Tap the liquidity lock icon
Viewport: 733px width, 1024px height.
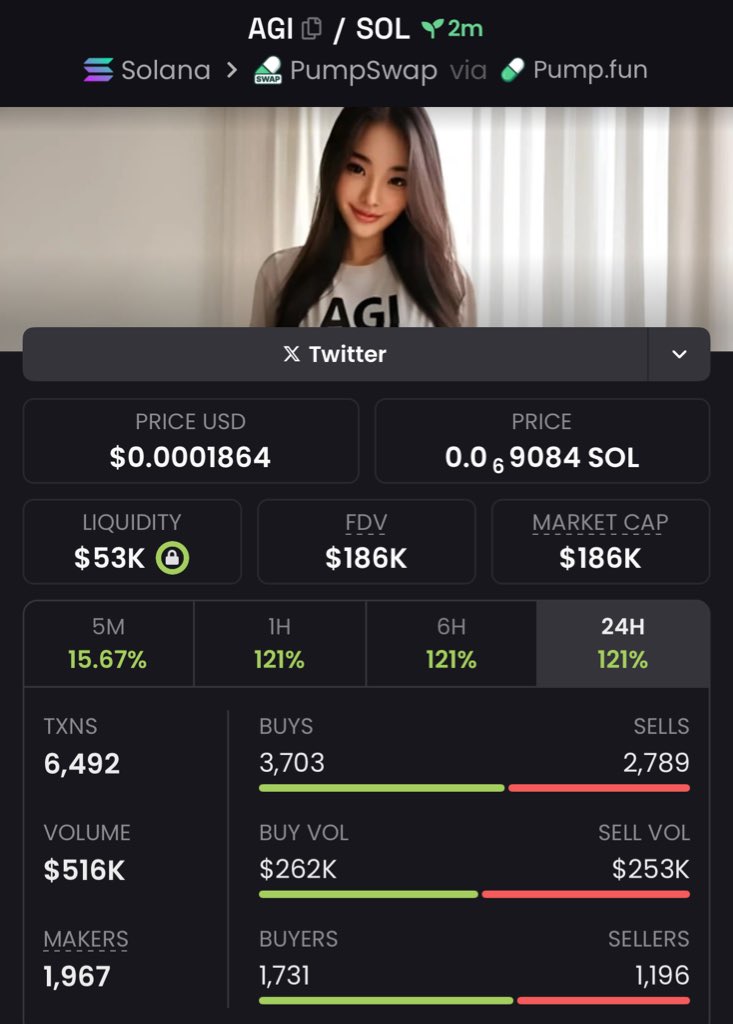[x=172, y=558]
